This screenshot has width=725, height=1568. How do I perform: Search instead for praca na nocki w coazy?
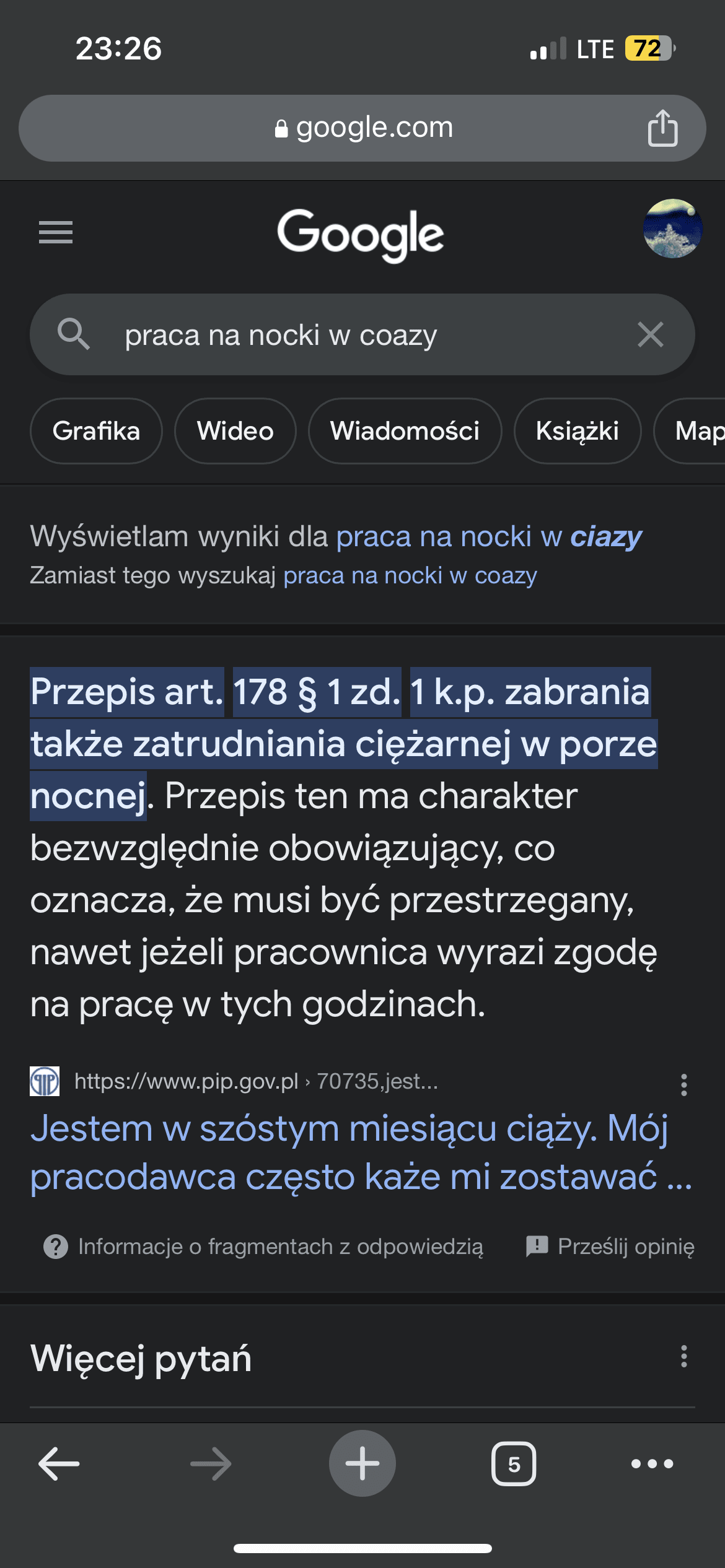point(410,576)
